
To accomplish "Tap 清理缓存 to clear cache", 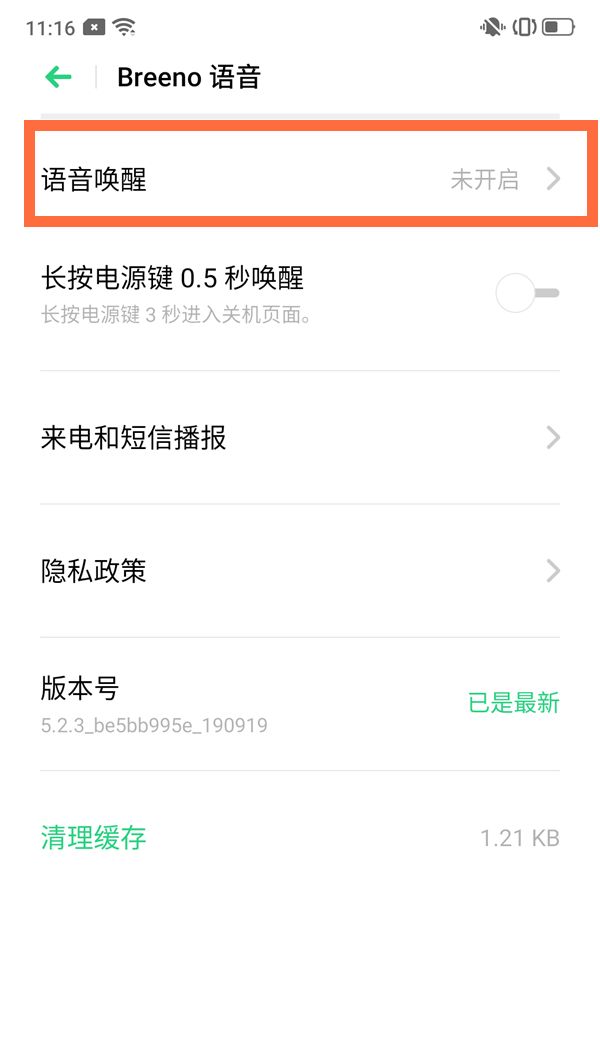I will point(94,837).
